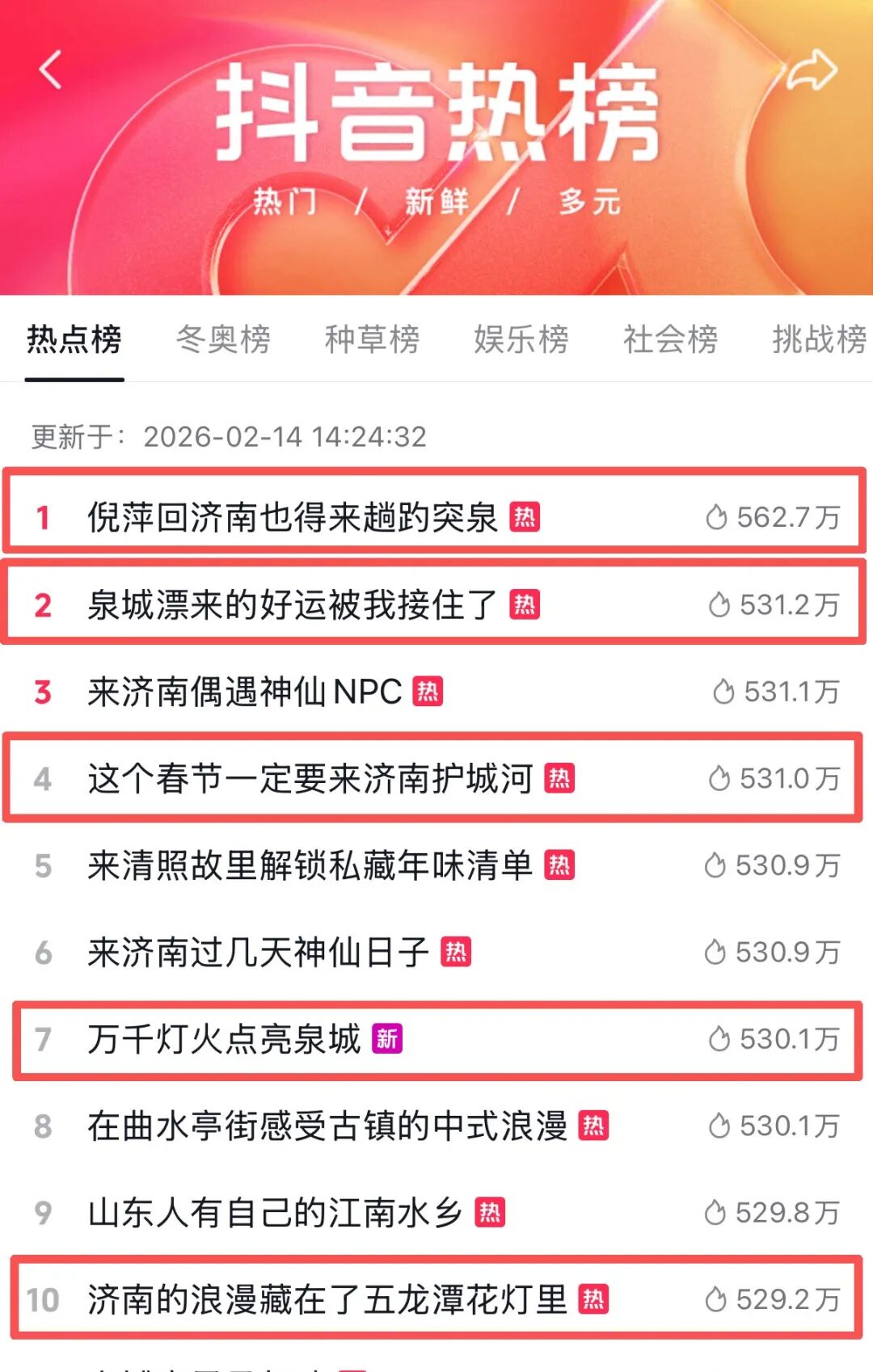Share the 抖音热榜 page

pyautogui.click(x=812, y=69)
